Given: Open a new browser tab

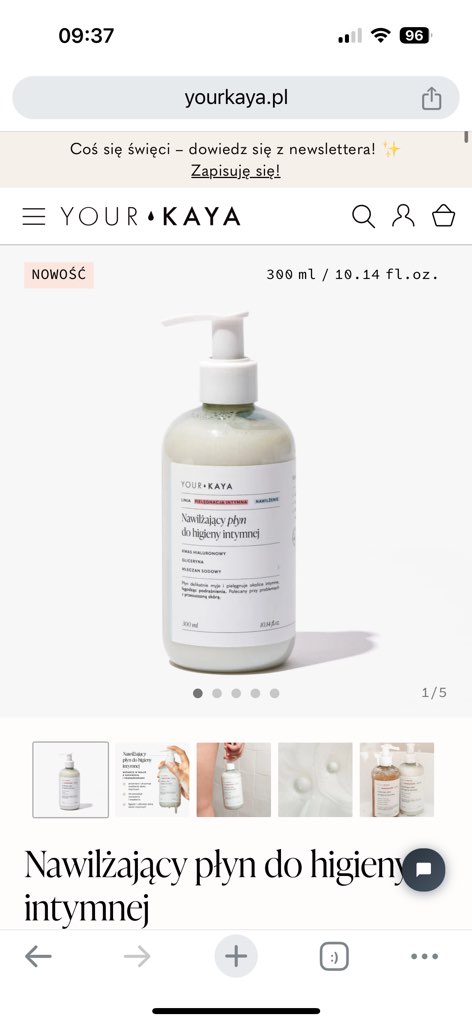Looking at the screenshot, I should pos(236,957).
